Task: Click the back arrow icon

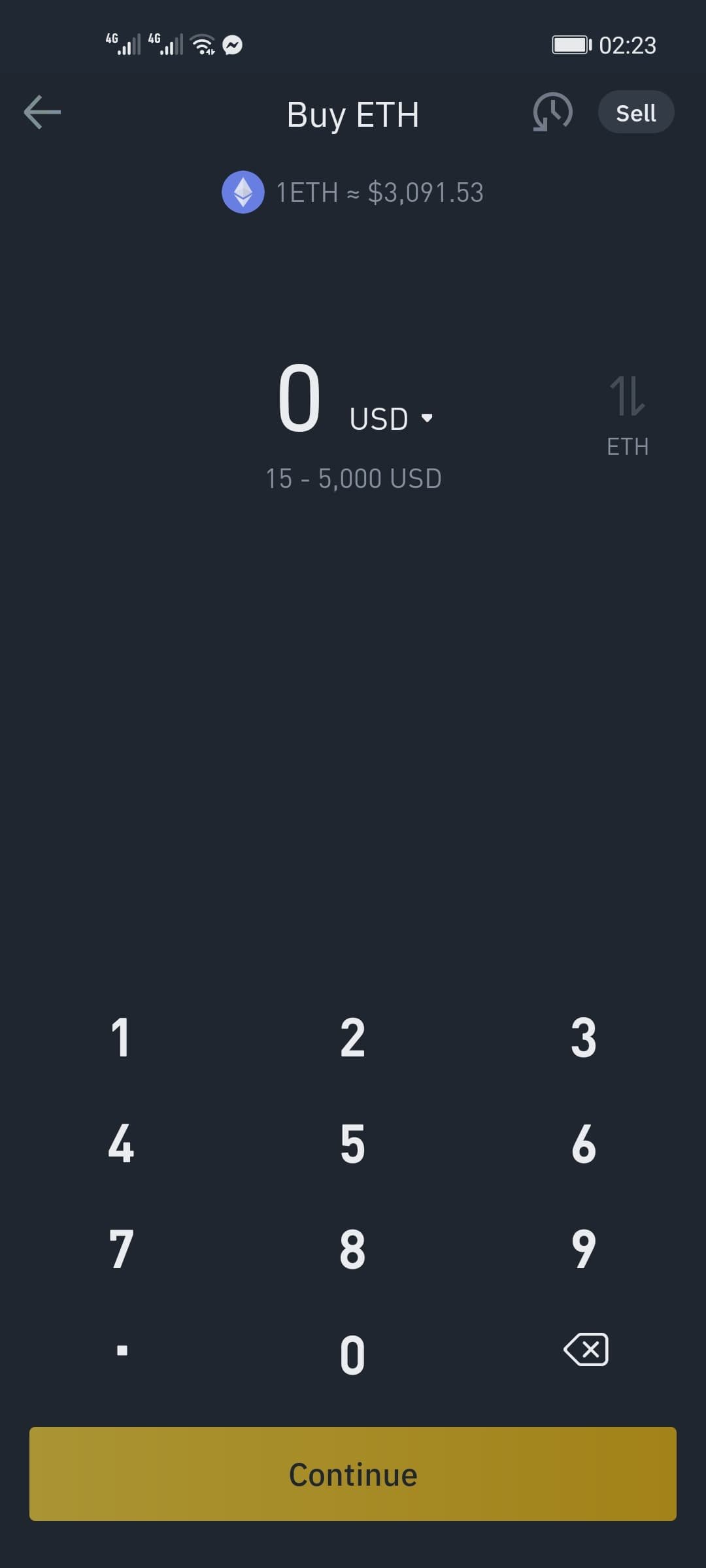Action: pos(42,111)
